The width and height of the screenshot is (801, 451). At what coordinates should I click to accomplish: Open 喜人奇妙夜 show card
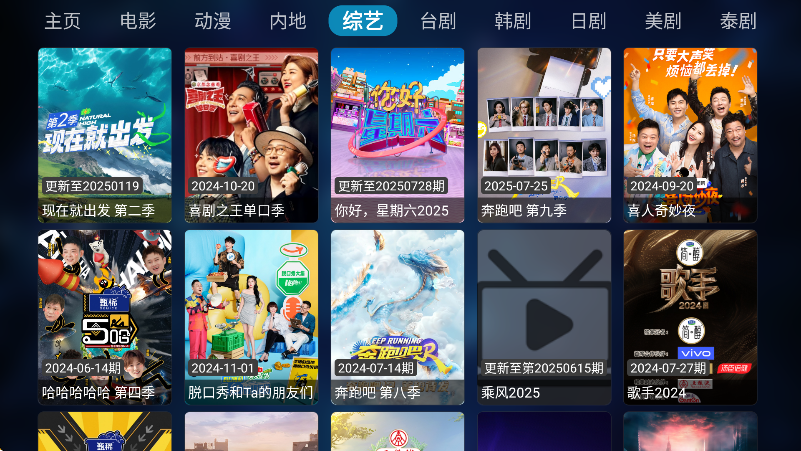pos(690,135)
